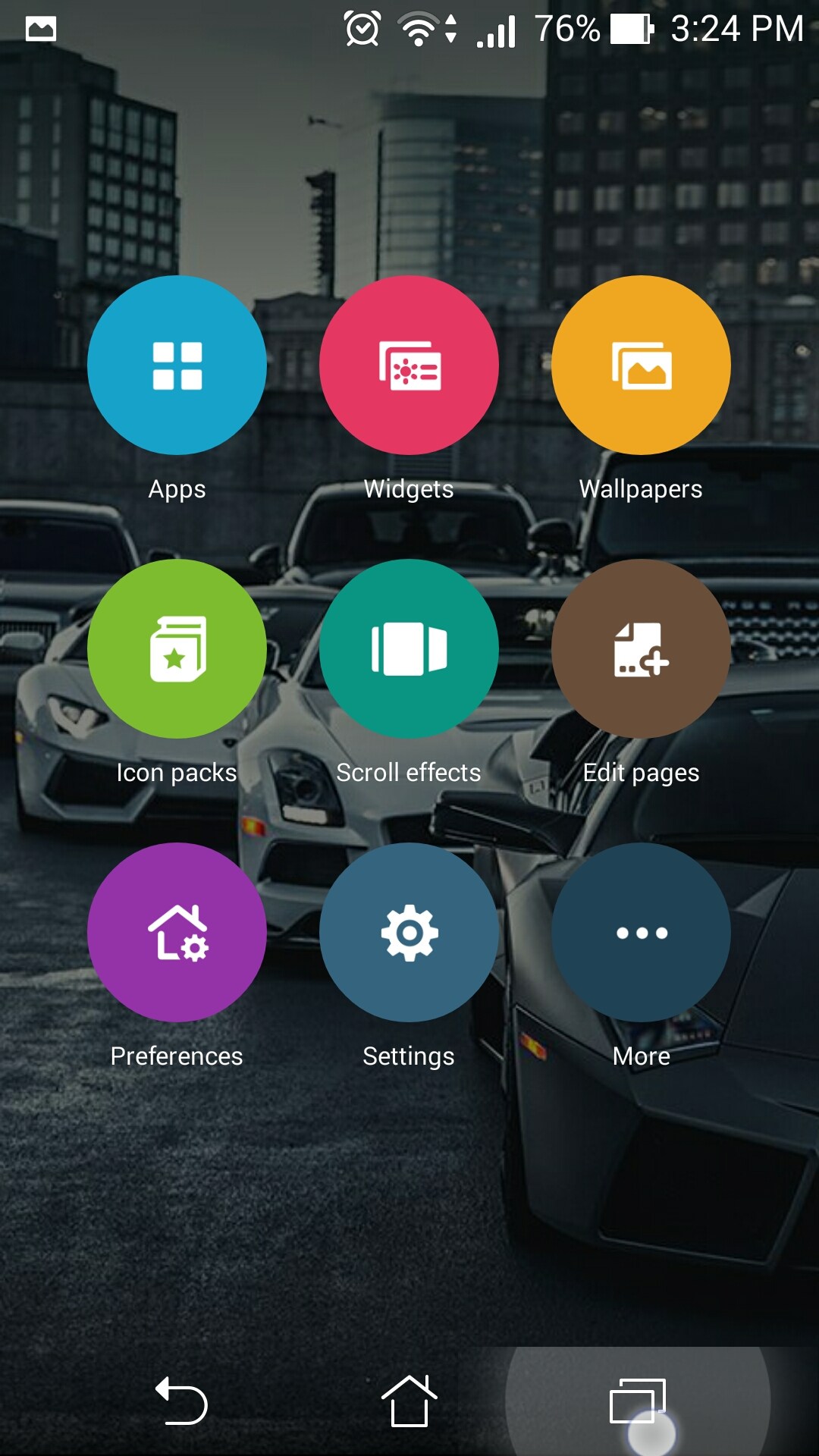Select the Icon packs icon
The image size is (819, 1456).
(x=177, y=648)
